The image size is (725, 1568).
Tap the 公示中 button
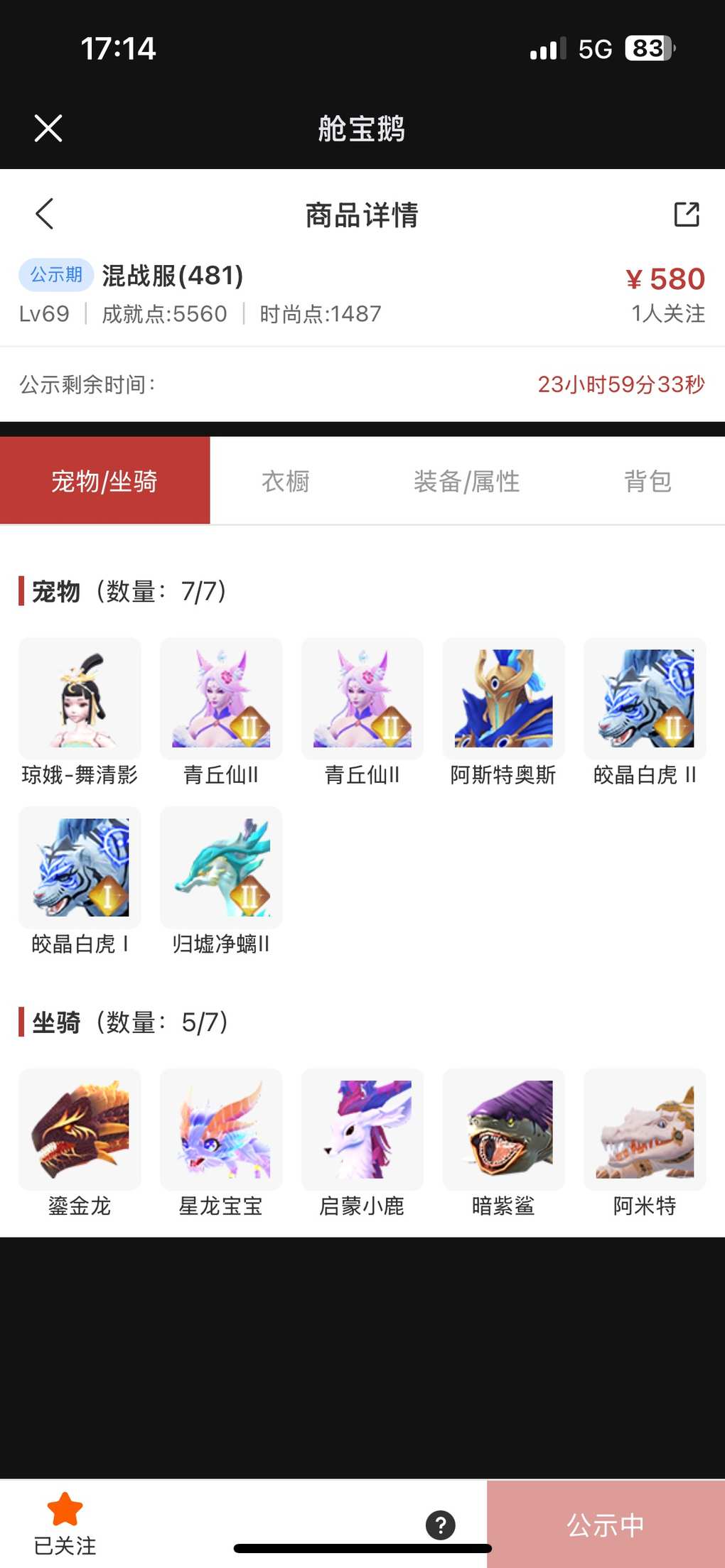pyautogui.click(x=606, y=1525)
